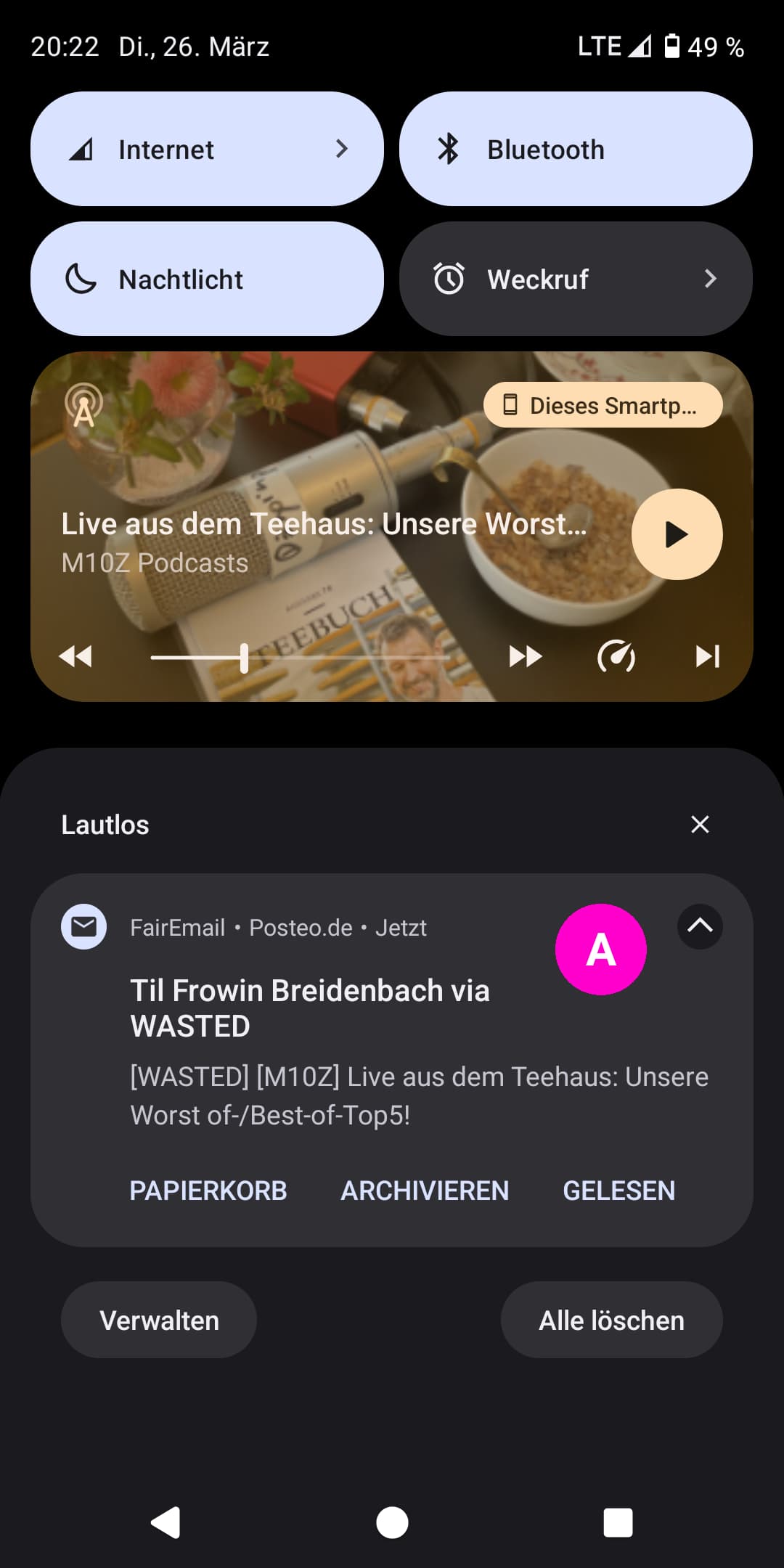Open the Weckruf alarm tile
Screen dimensions: 784x1568
575,279
